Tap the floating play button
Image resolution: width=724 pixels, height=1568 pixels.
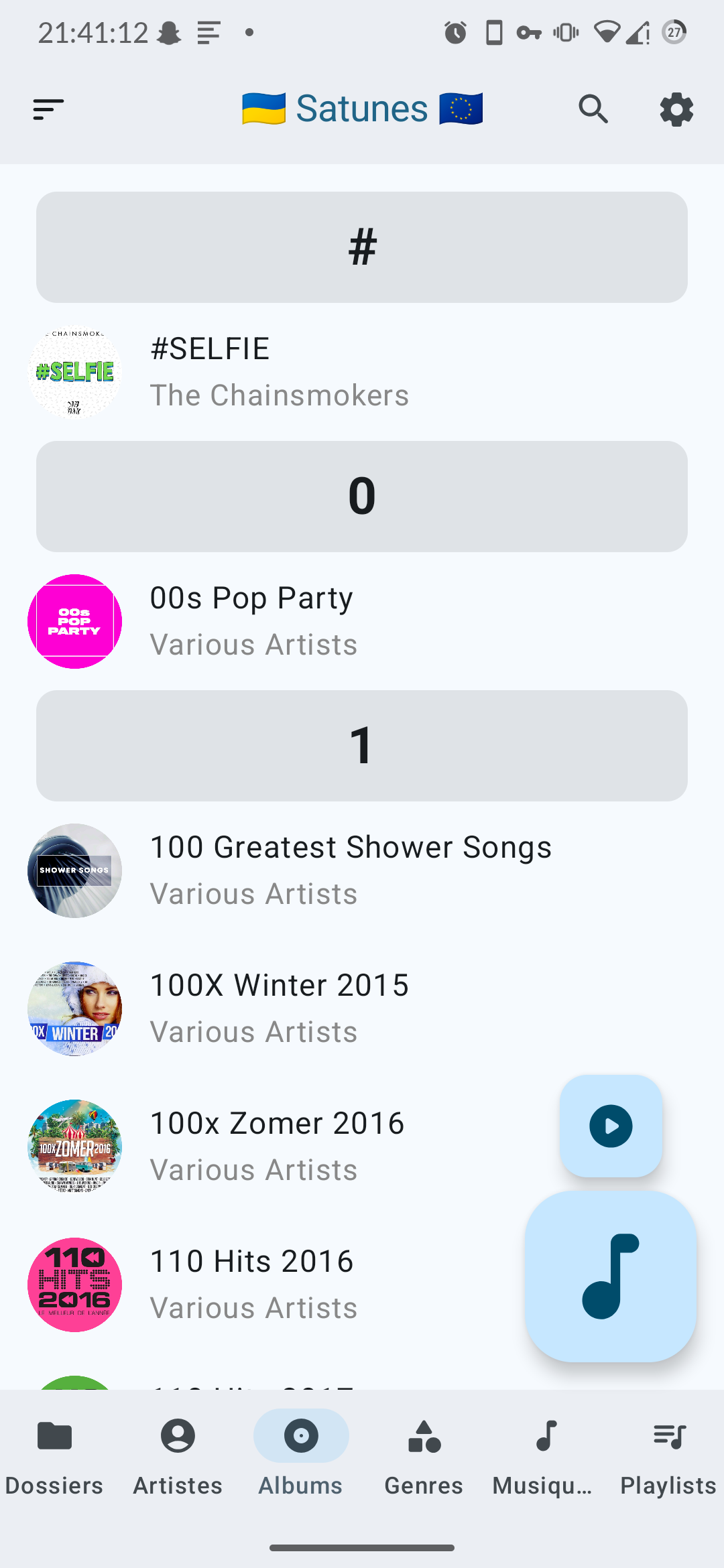(611, 1126)
